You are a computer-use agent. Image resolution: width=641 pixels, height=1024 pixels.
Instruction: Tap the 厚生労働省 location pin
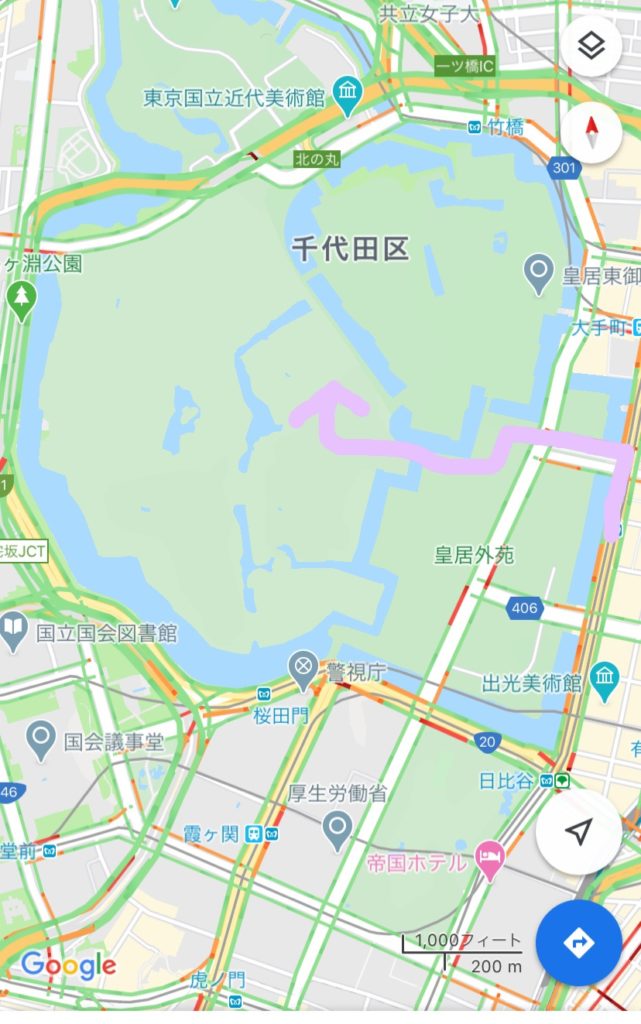pos(339,828)
